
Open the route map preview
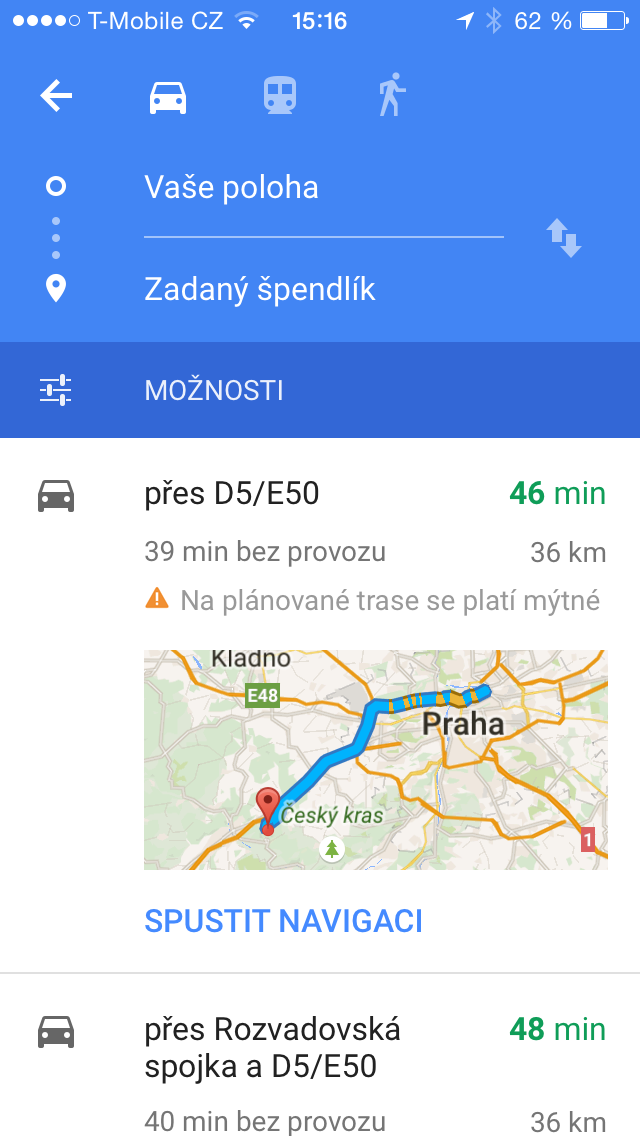375,759
